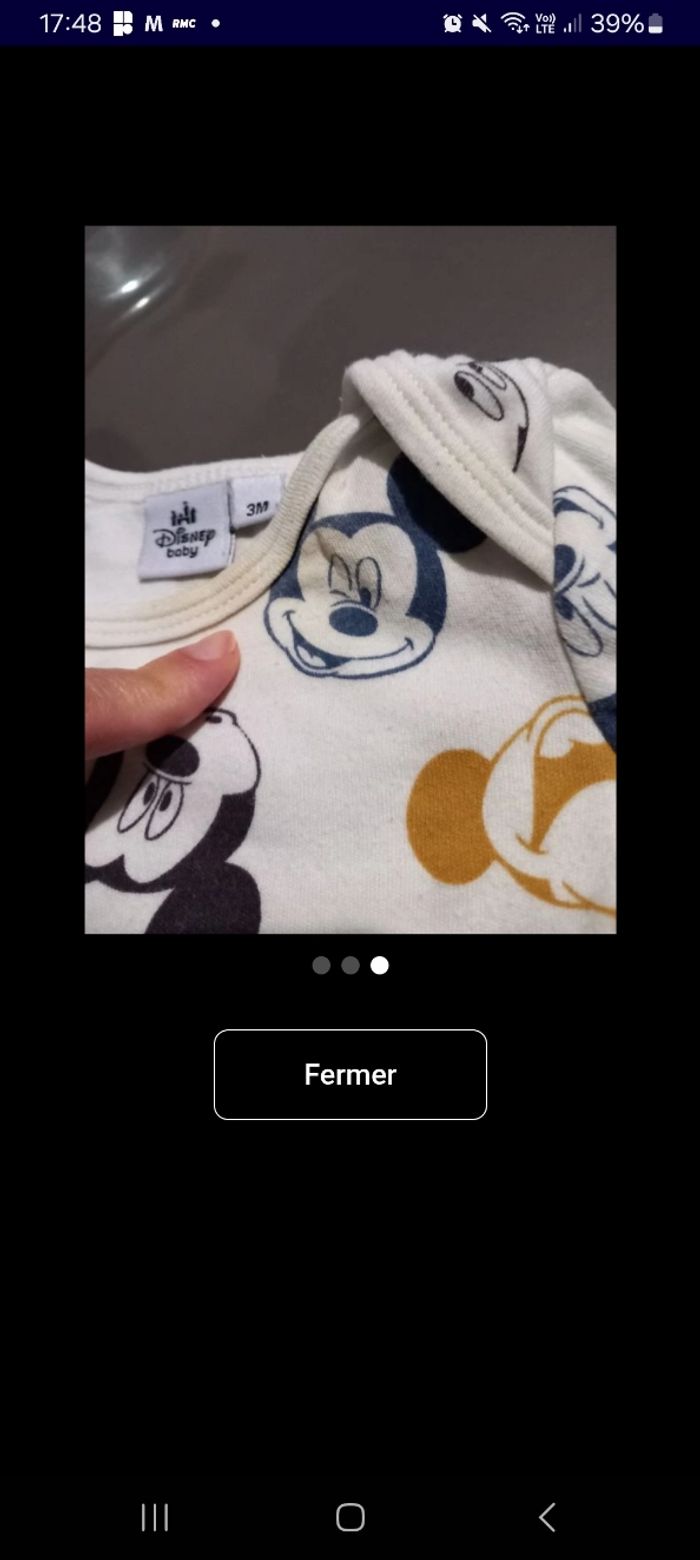700x1560 pixels.
Task: Tap the system back arrow
Action: point(546,1517)
